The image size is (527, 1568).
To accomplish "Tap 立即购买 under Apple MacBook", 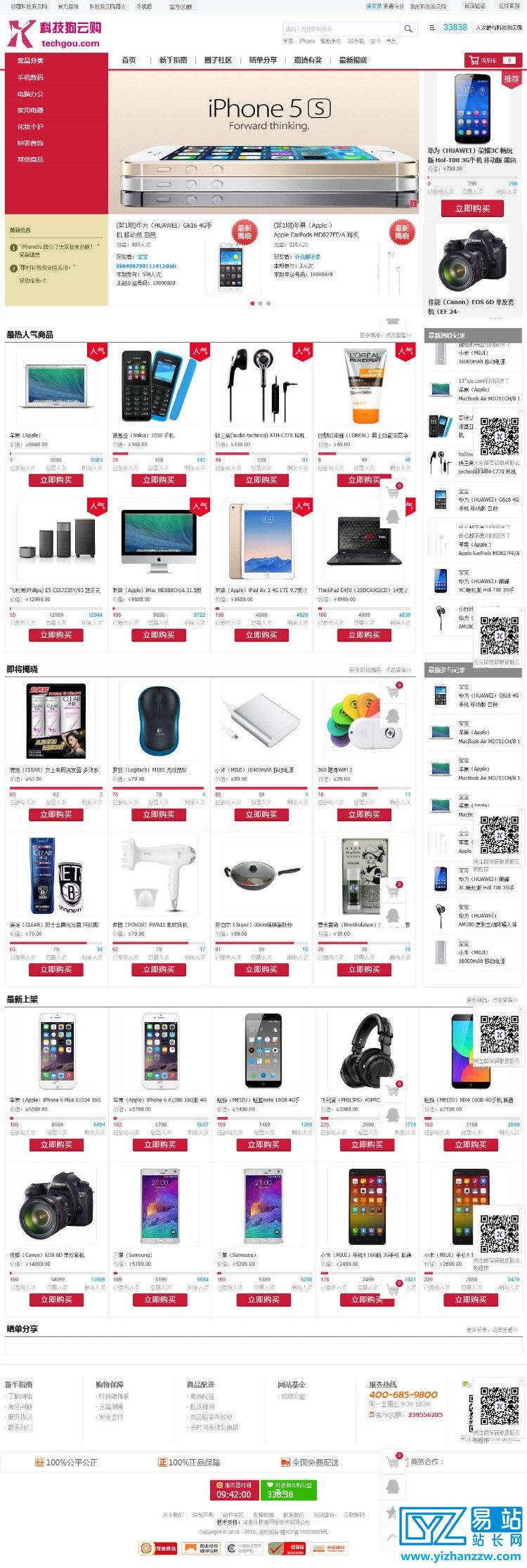I will pos(56,481).
